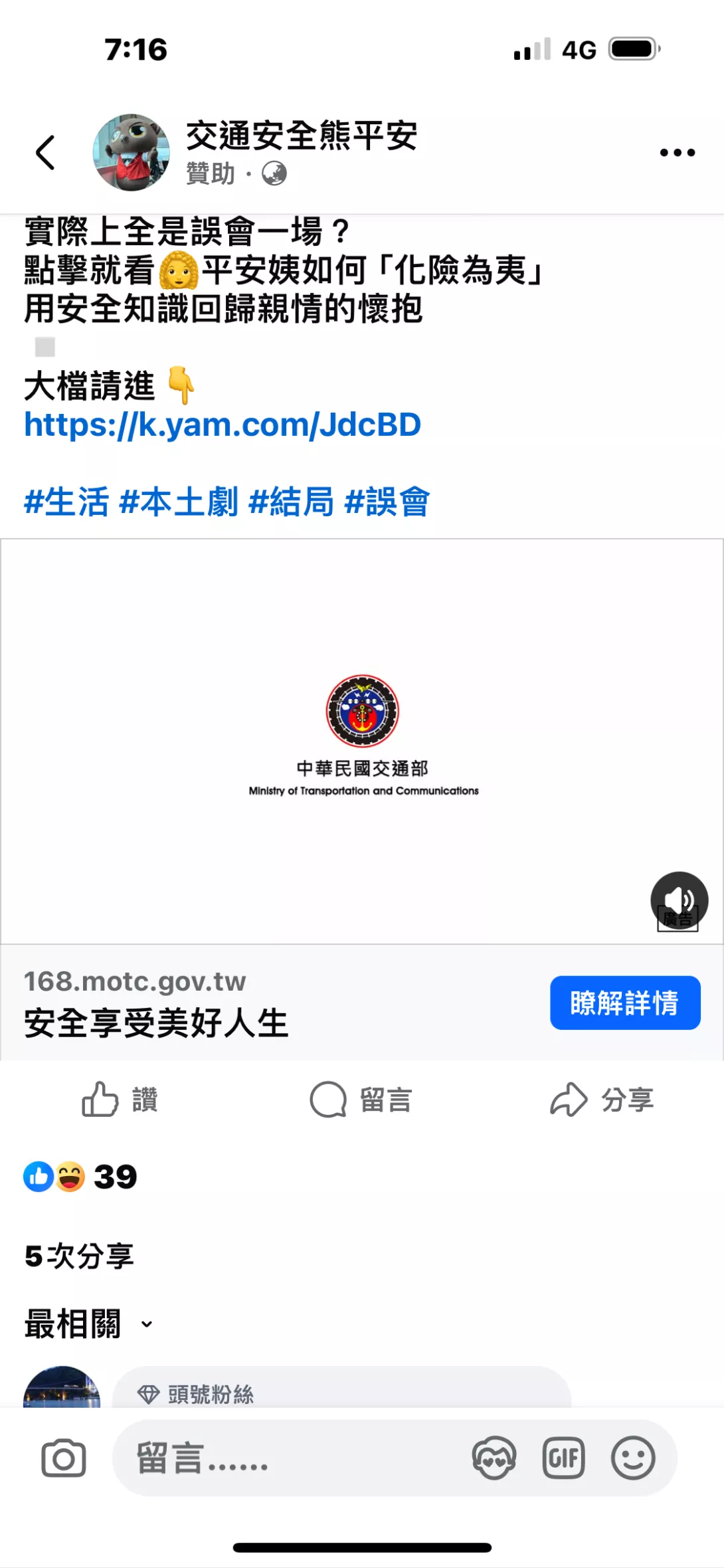Open the #結局 hashtag
Screen dimensions: 724x1568
click(x=291, y=502)
